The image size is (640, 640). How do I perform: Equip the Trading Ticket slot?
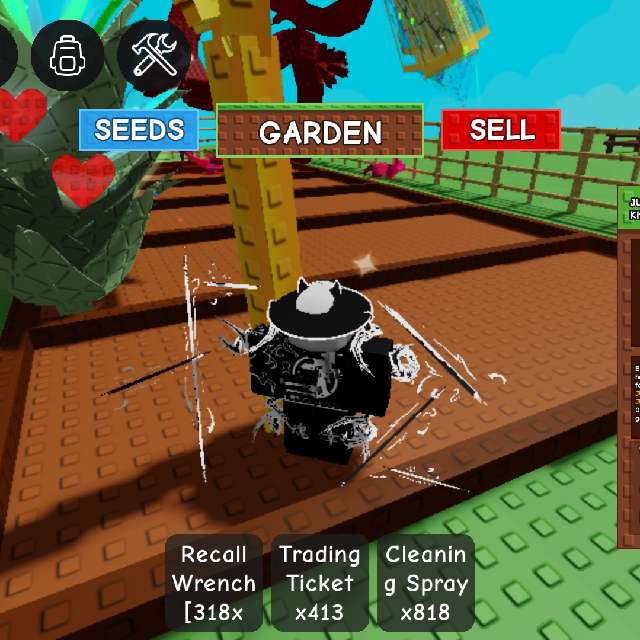click(x=319, y=583)
